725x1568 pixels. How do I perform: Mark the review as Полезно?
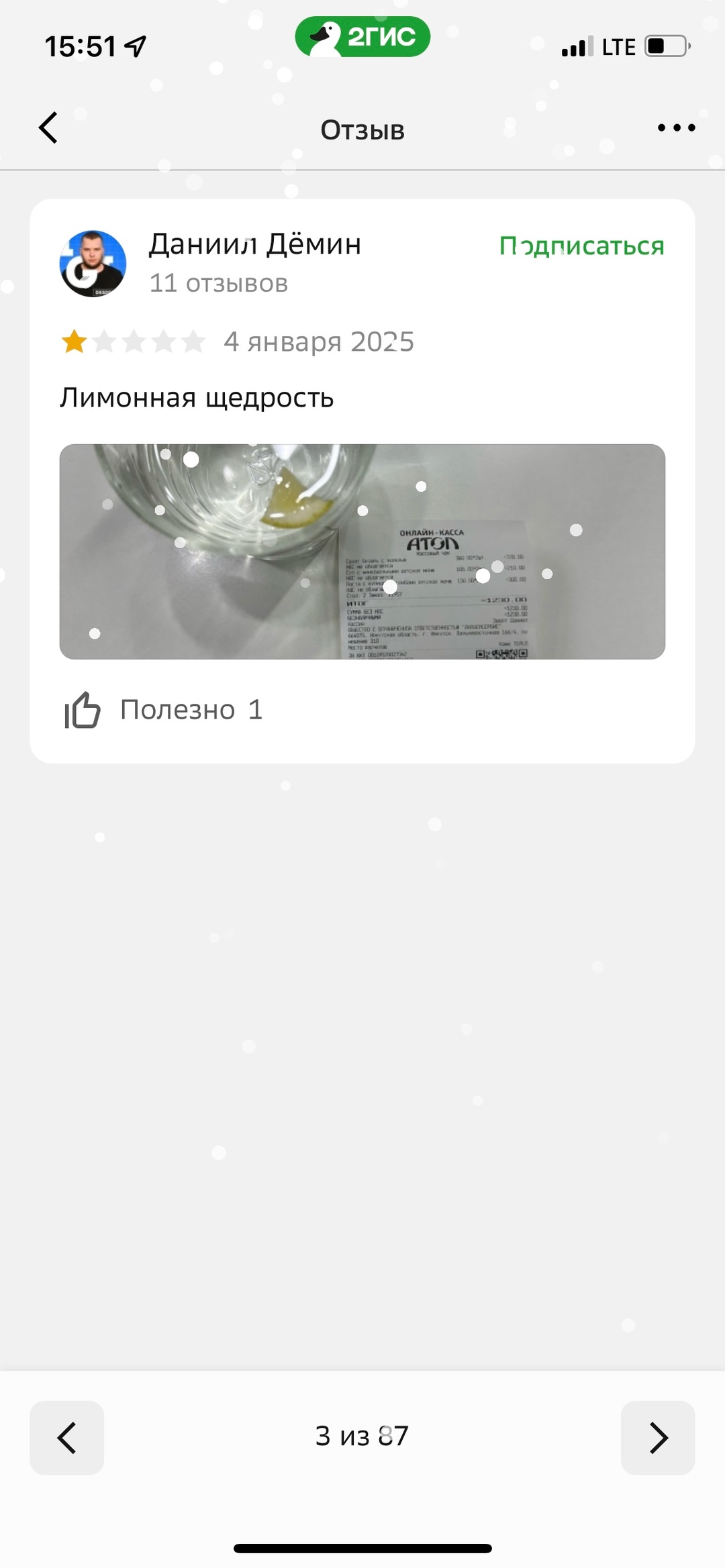pos(162,710)
